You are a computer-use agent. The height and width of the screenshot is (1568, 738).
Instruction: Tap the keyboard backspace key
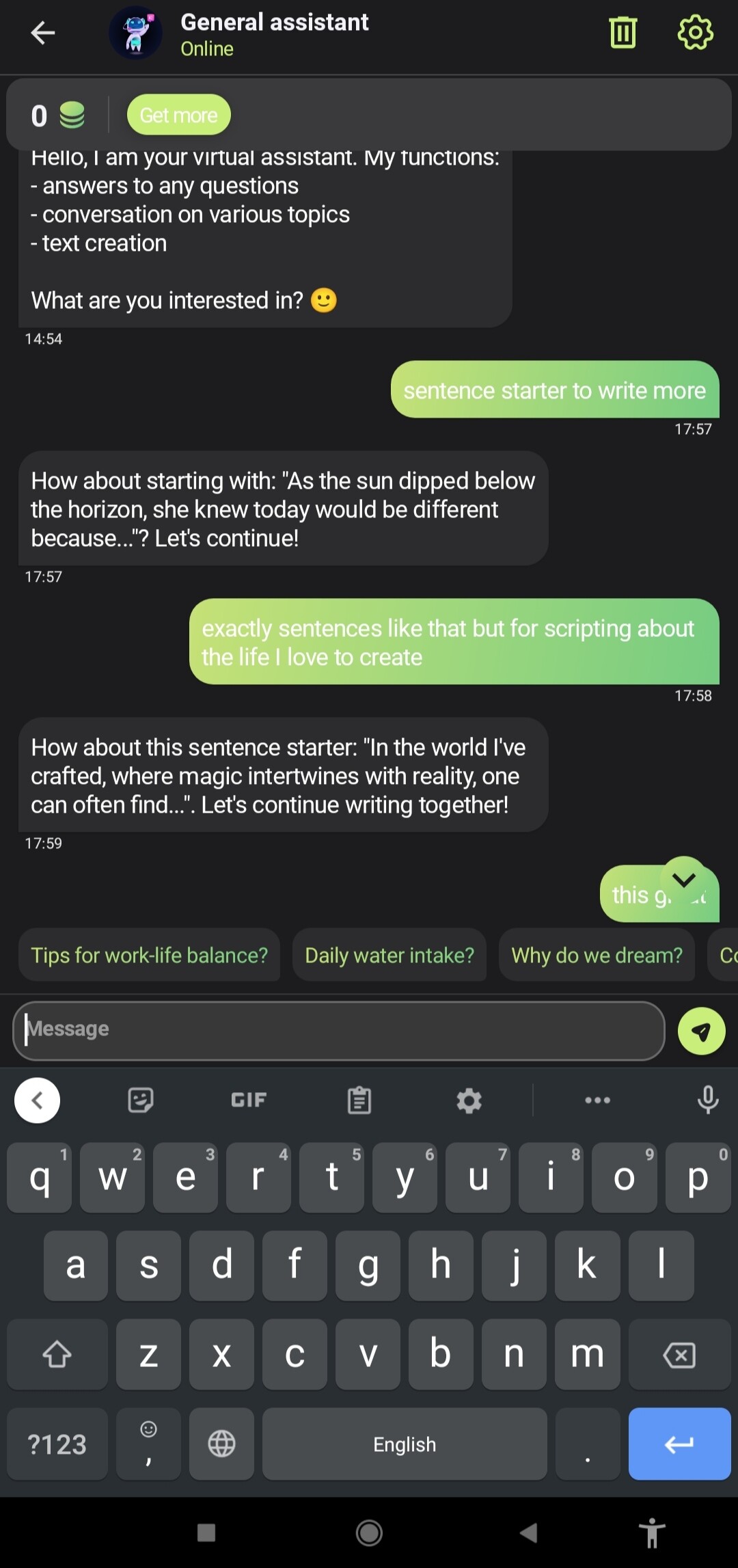coord(679,1354)
